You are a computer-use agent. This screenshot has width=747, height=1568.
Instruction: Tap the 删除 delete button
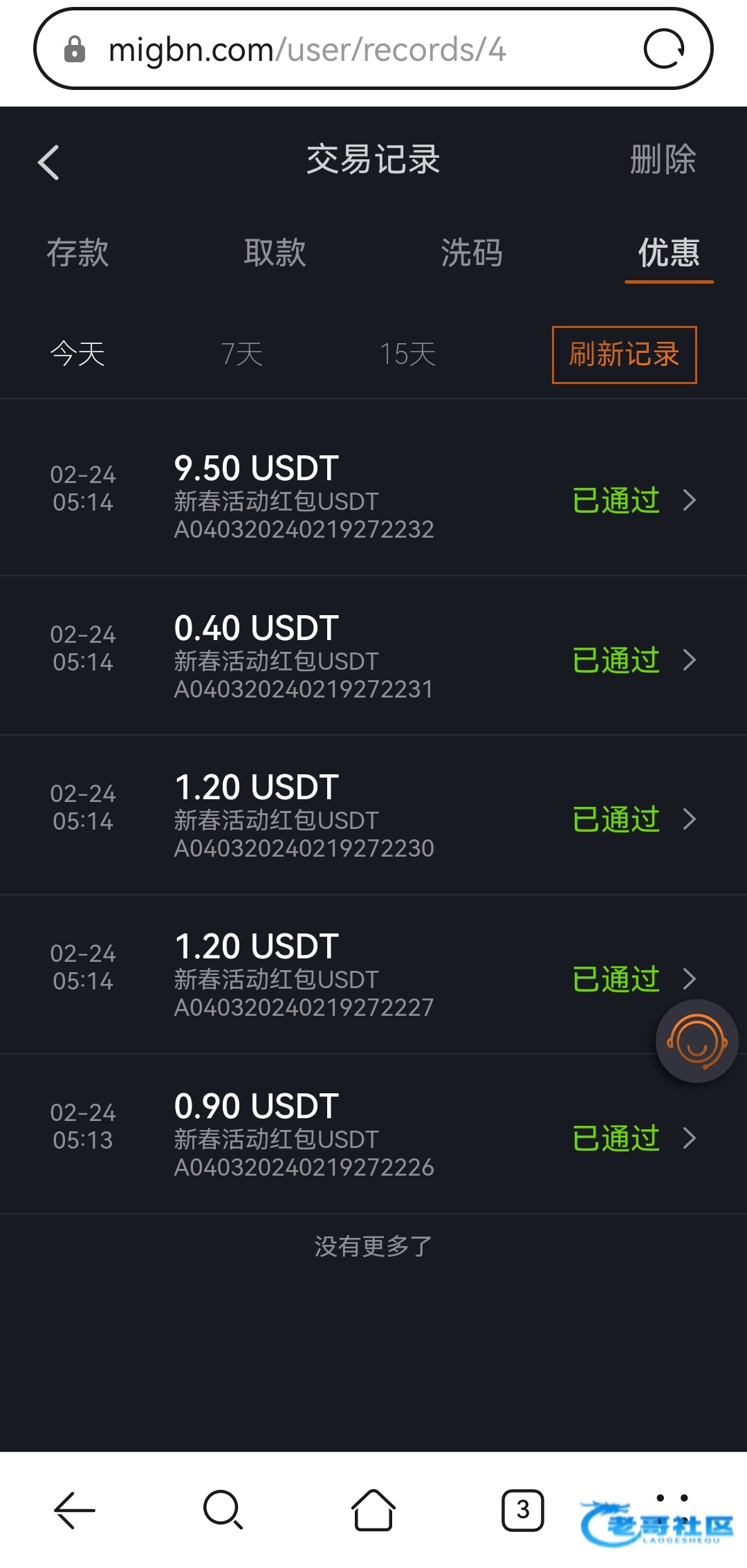pyautogui.click(x=662, y=160)
